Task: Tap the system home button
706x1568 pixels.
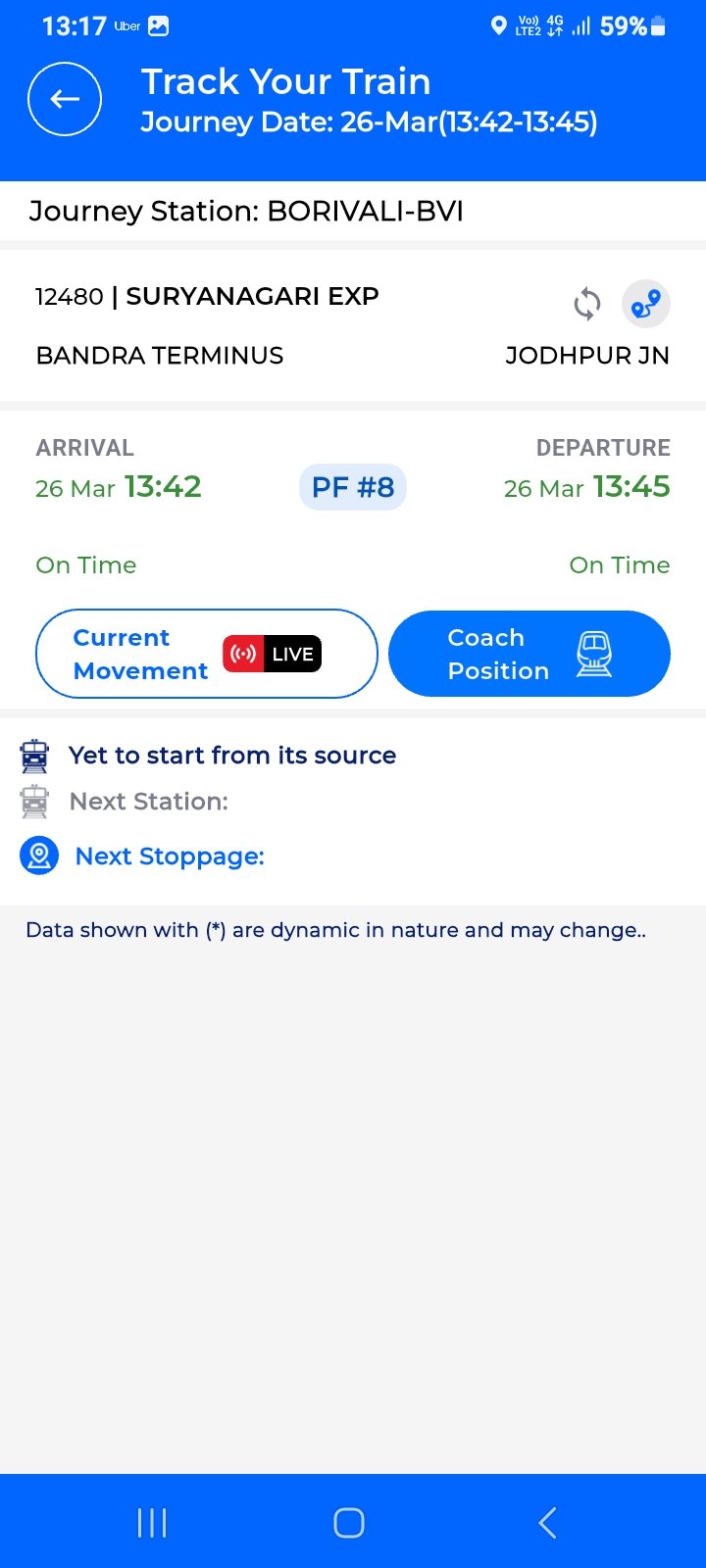Action: pyautogui.click(x=349, y=1522)
